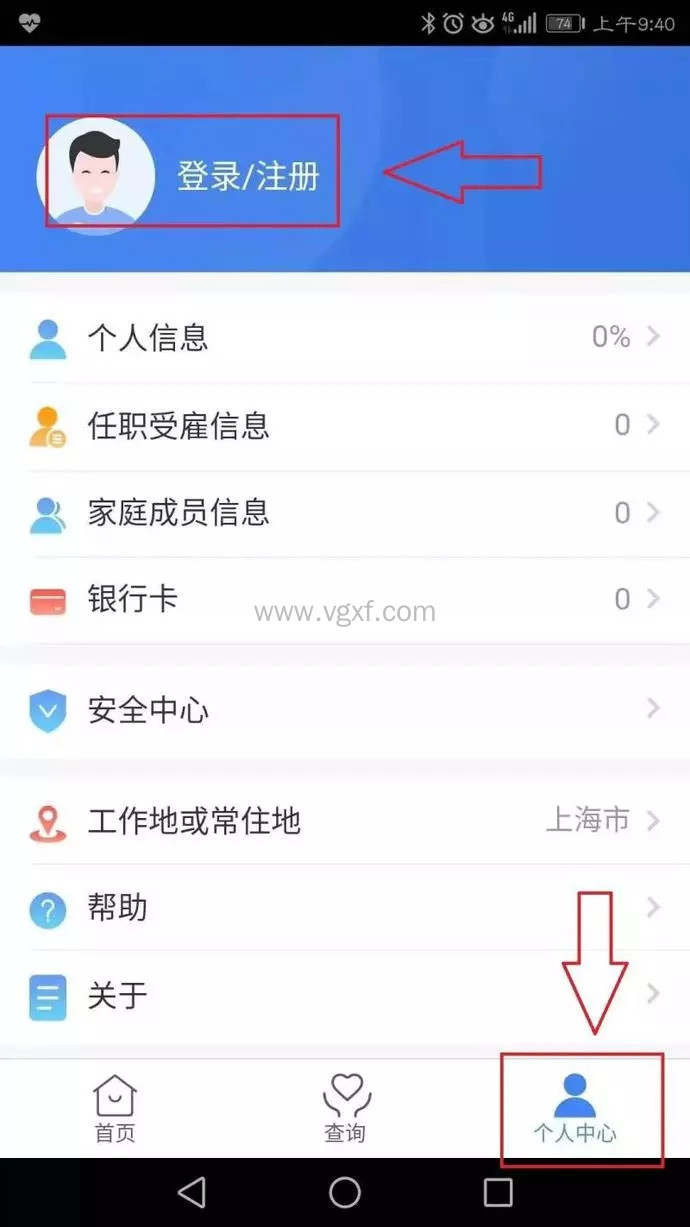Switch to the 首页 tab
Image resolution: width=690 pixels, height=1227 pixels.
pyautogui.click(x=115, y=1108)
